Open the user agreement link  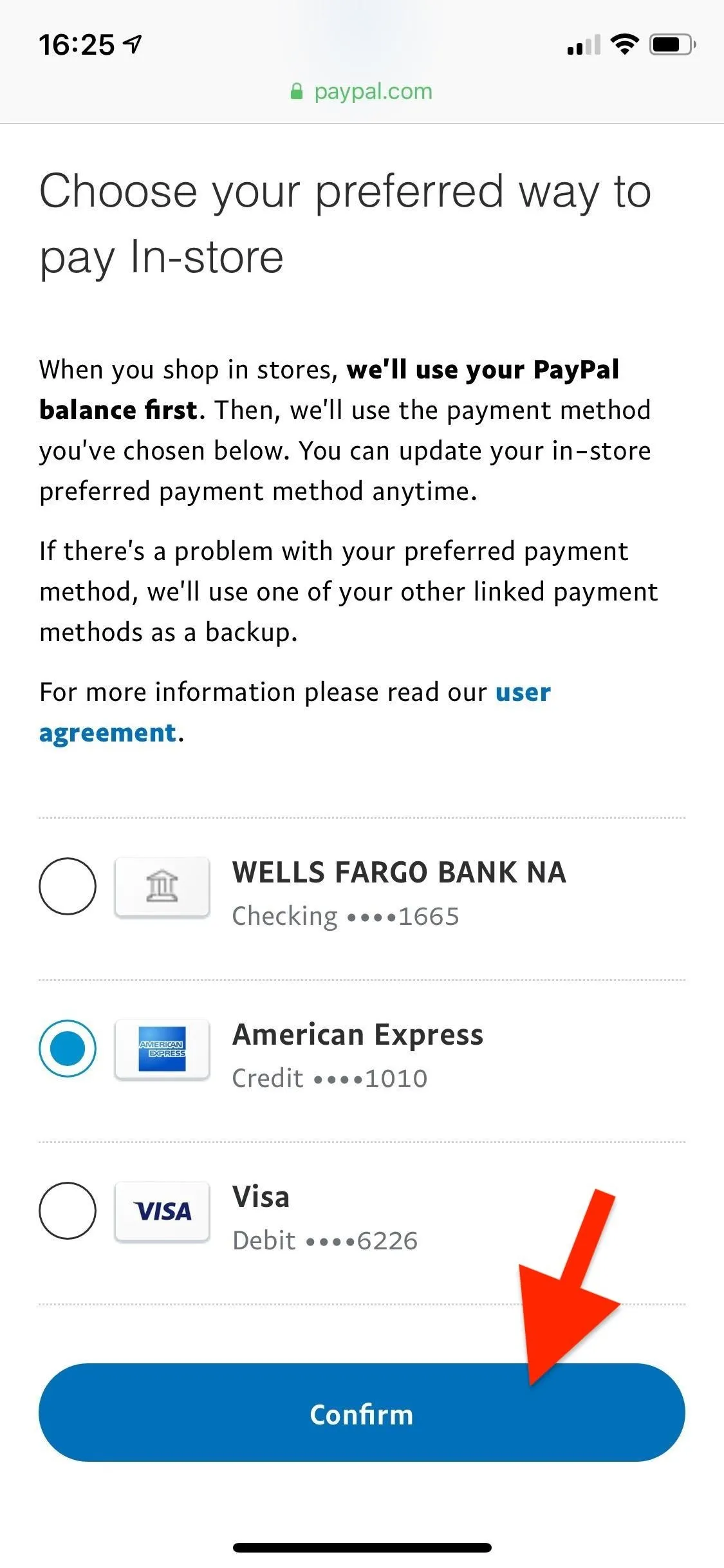[x=295, y=712]
